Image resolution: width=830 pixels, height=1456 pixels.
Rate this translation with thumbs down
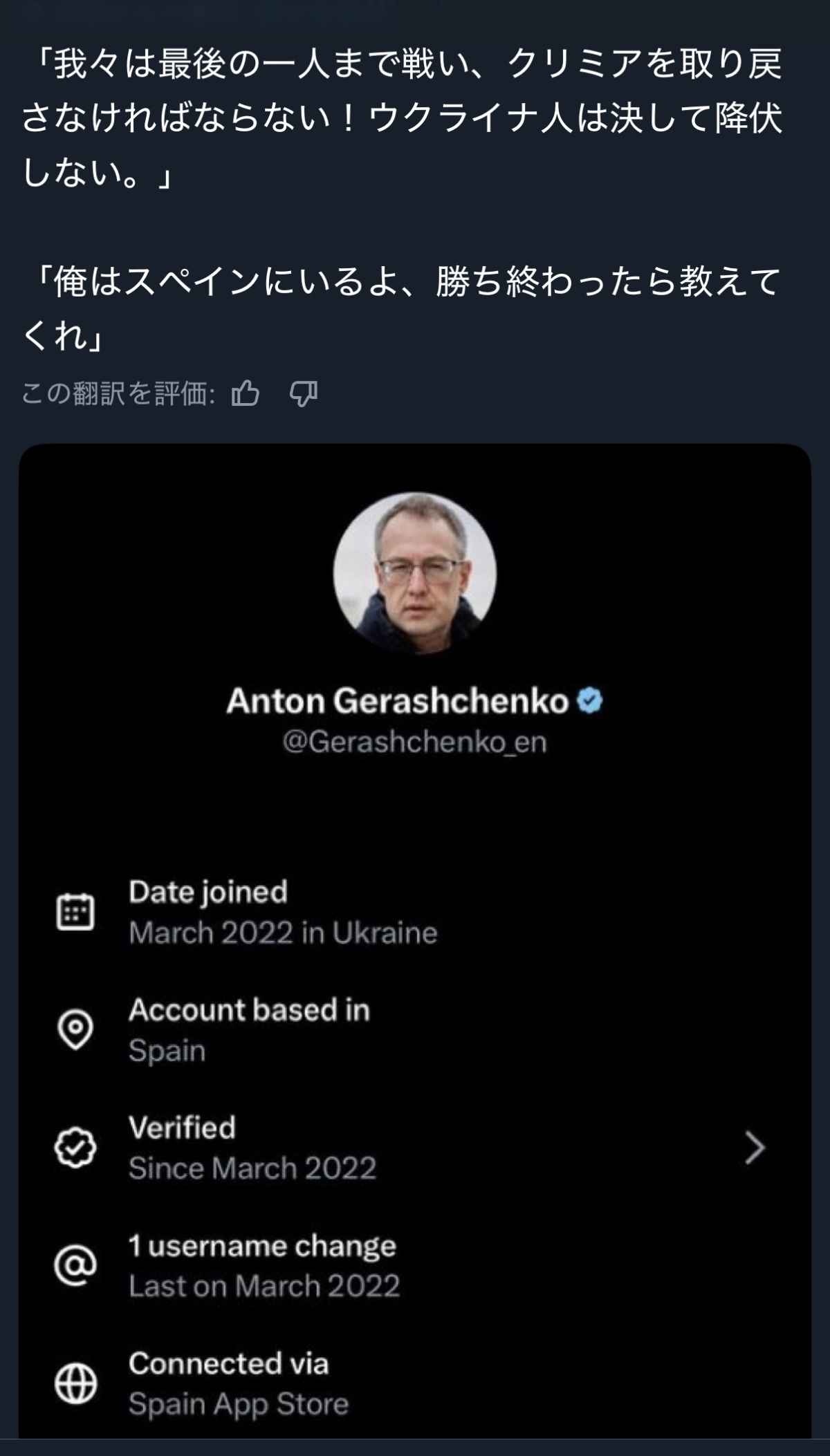pyautogui.click(x=303, y=394)
